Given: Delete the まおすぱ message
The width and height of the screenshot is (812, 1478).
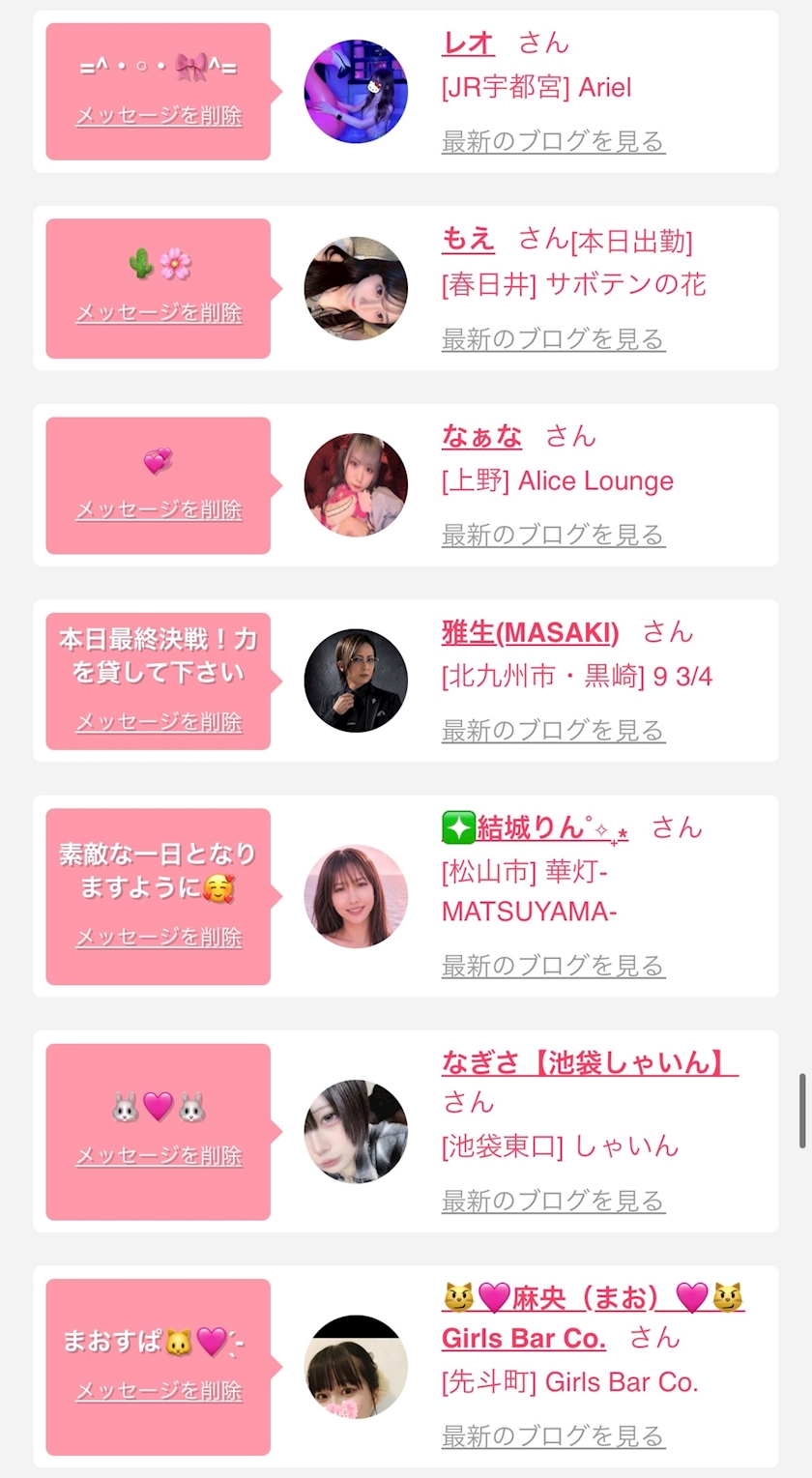Looking at the screenshot, I should point(159,1392).
